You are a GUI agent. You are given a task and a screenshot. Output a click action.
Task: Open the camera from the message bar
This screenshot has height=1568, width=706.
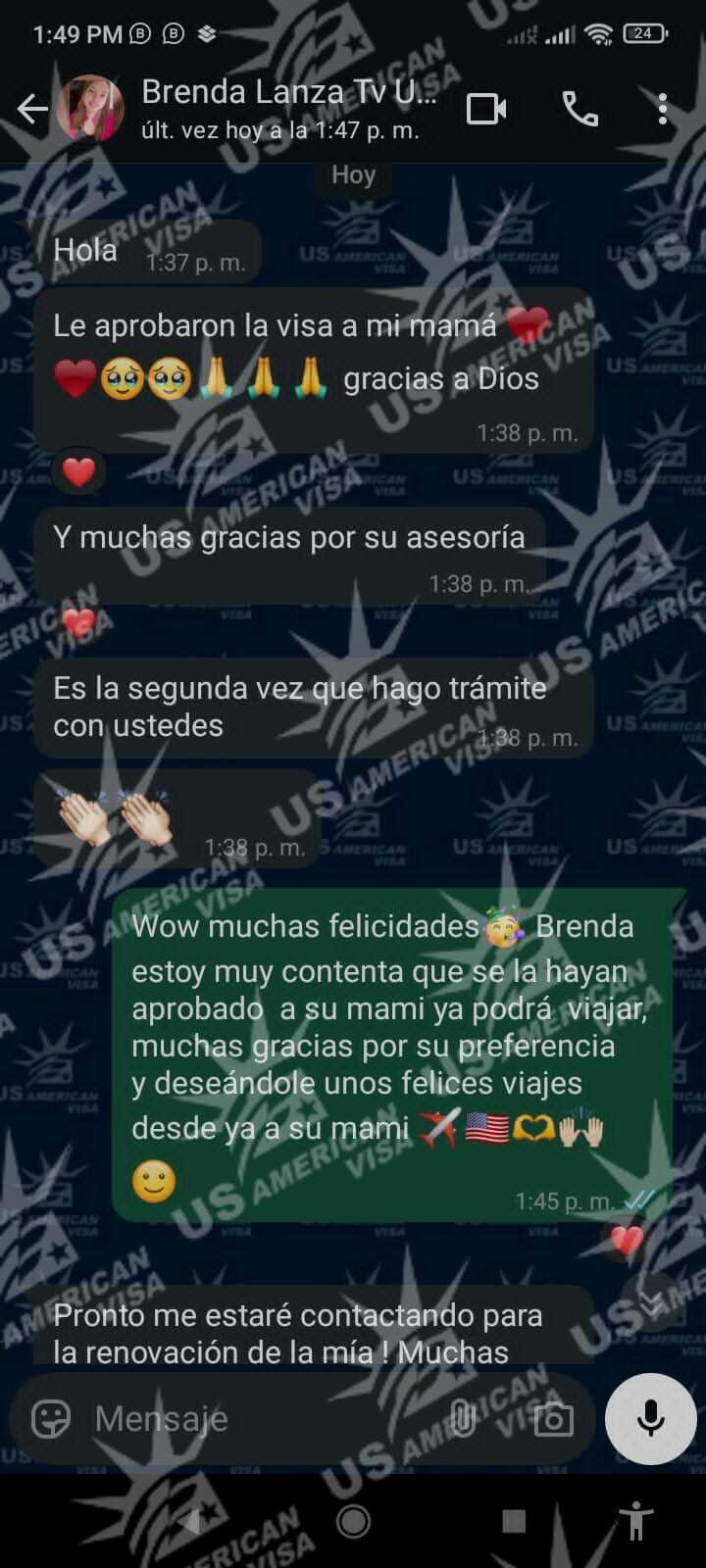point(553,1418)
